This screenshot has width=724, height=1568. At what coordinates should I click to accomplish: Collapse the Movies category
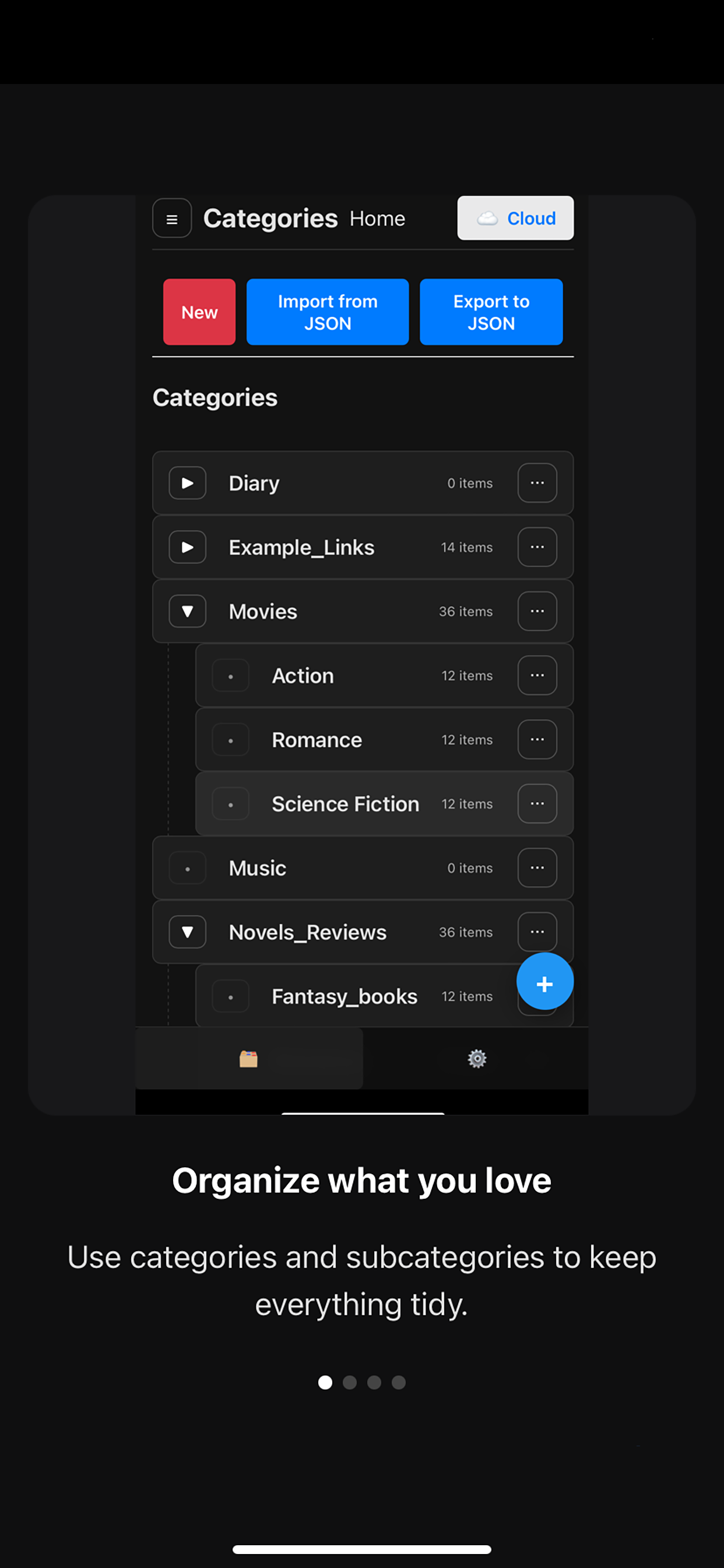pyautogui.click(x=187, y=611)
